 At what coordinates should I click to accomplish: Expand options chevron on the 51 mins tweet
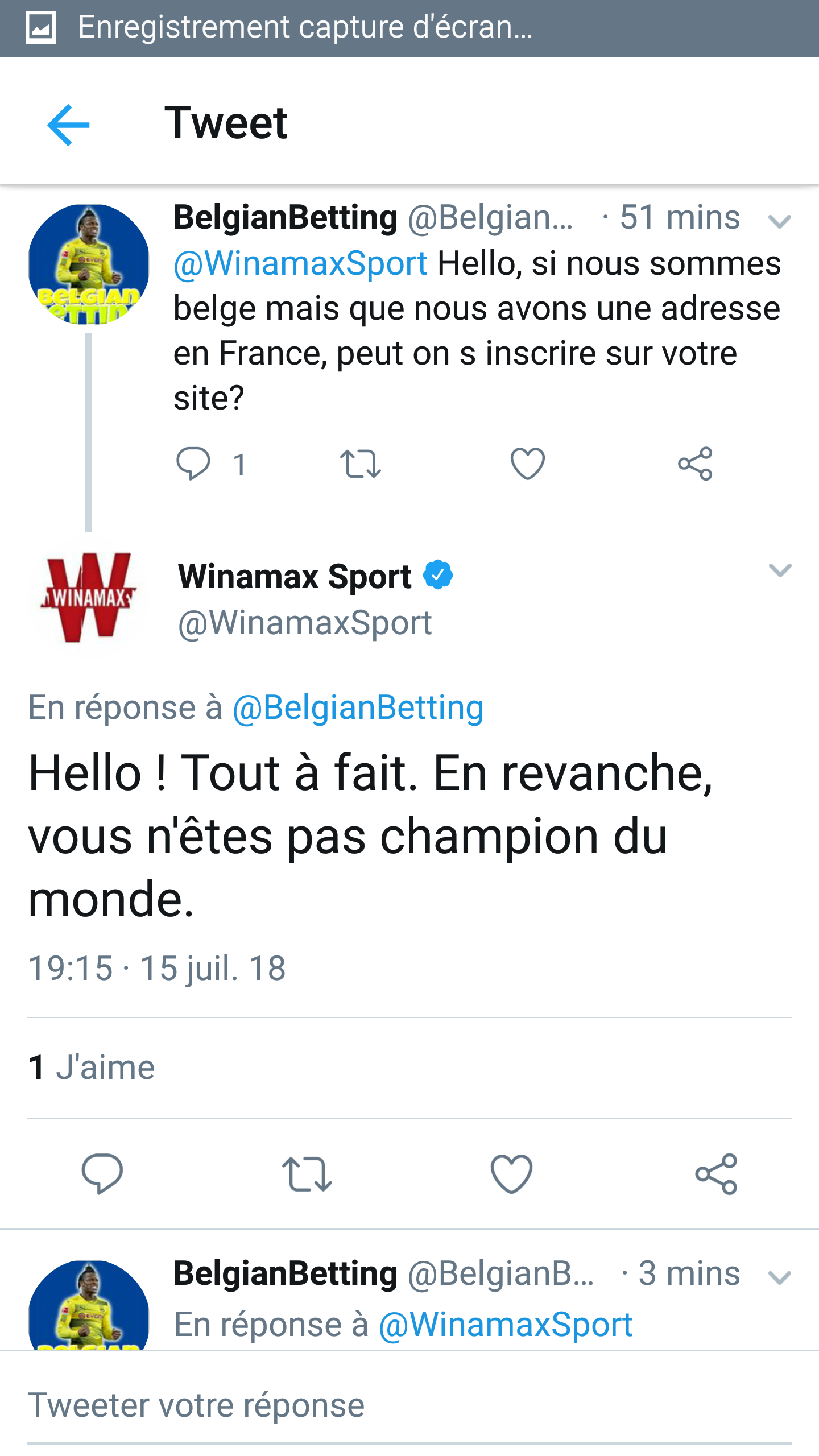click(x=779, y=222)
